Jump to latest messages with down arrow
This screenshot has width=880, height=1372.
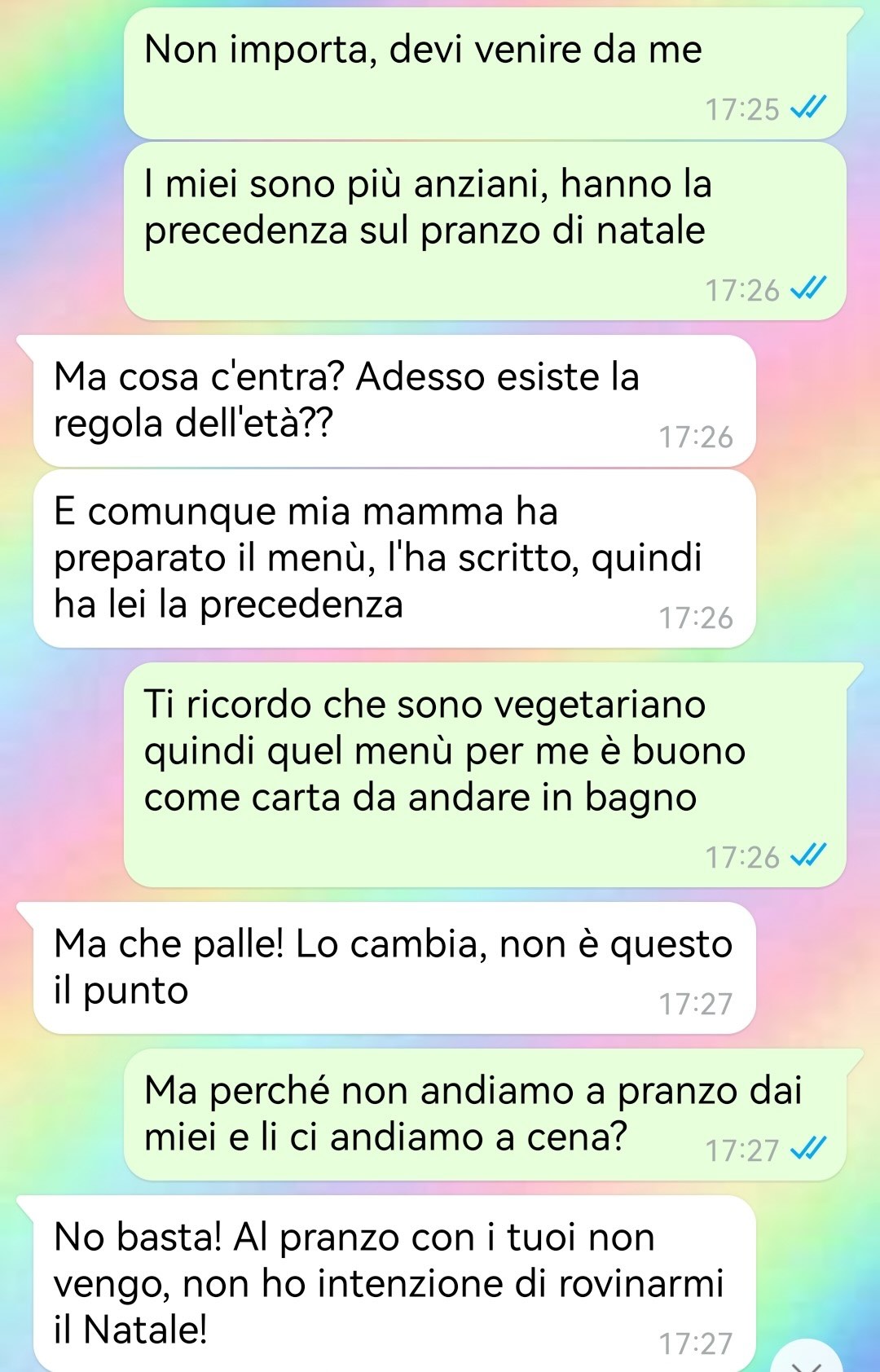click(x=805, y=1361)
